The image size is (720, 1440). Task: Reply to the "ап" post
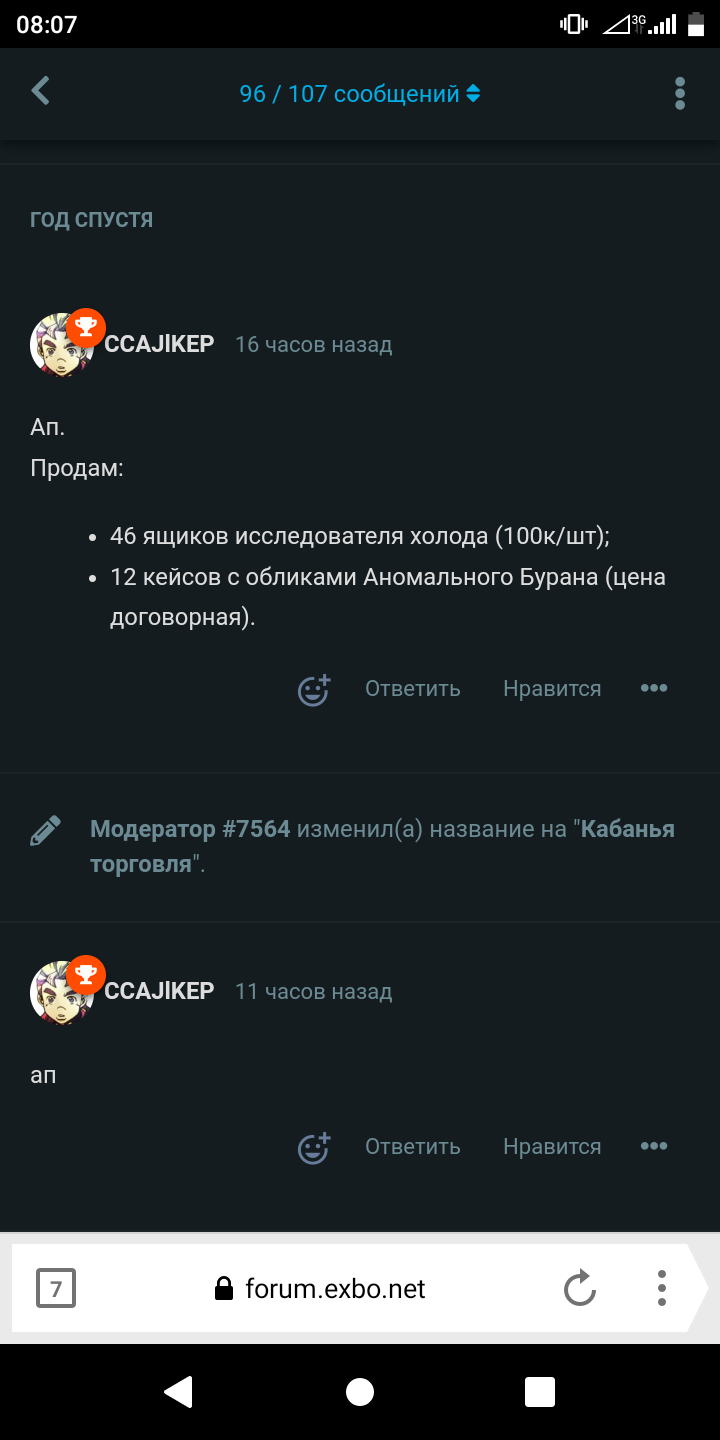pos(412,1147)
